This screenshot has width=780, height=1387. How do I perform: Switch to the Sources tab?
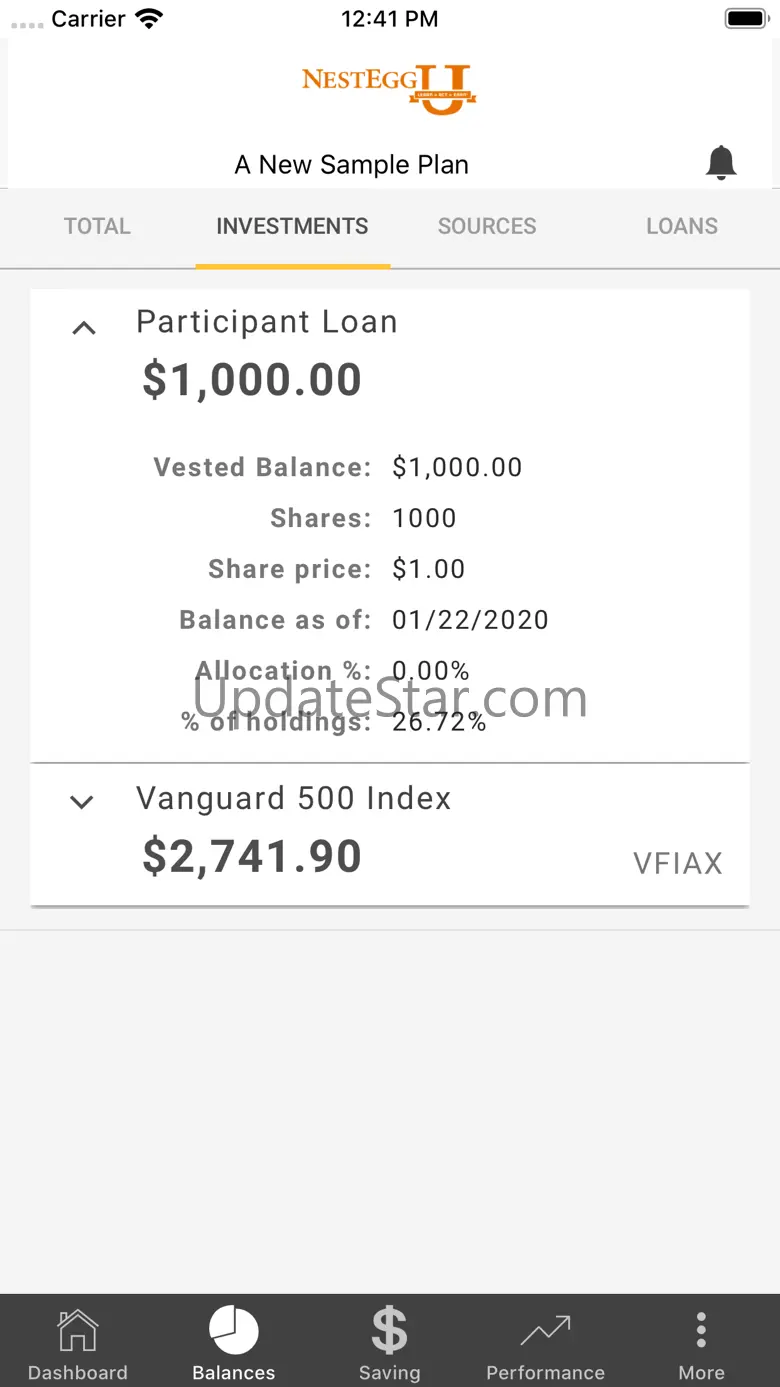pos(487,226)
